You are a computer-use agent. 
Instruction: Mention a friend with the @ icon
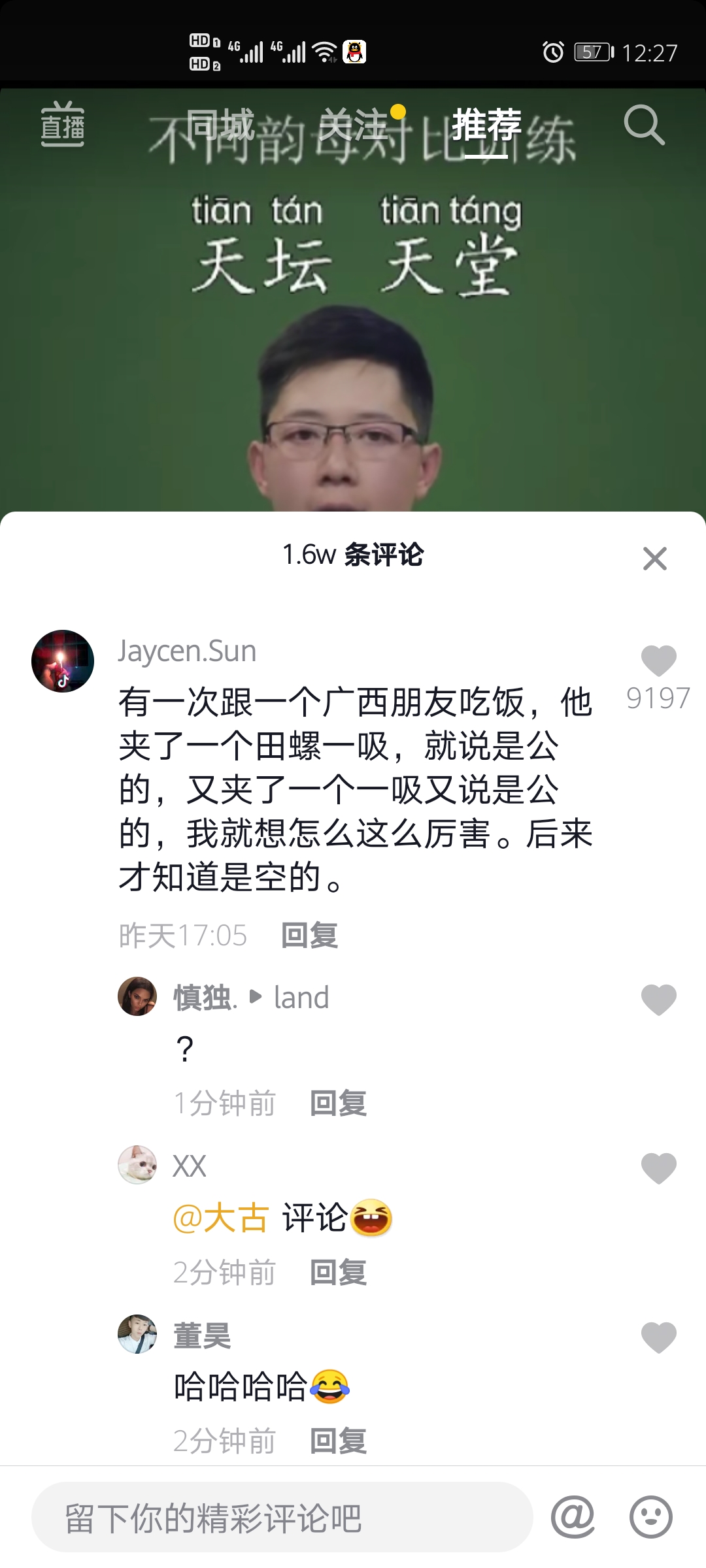click(573, 1516)
